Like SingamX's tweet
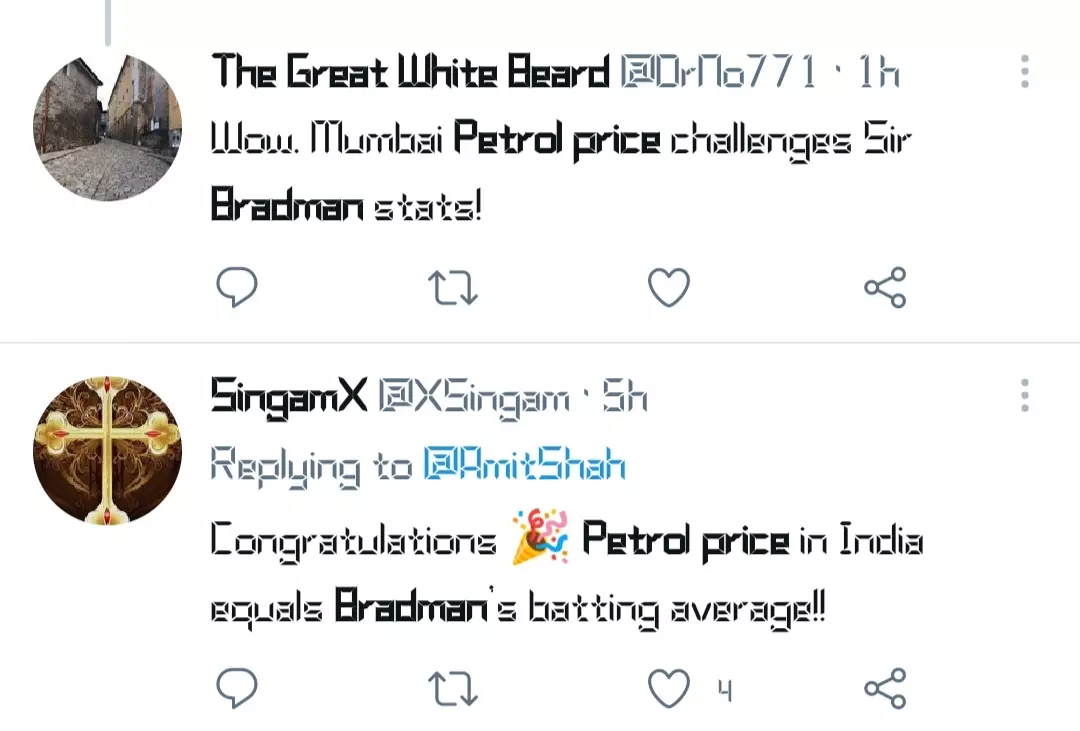1080x731 pixels. pyautogui.click(x=669, y=688)
